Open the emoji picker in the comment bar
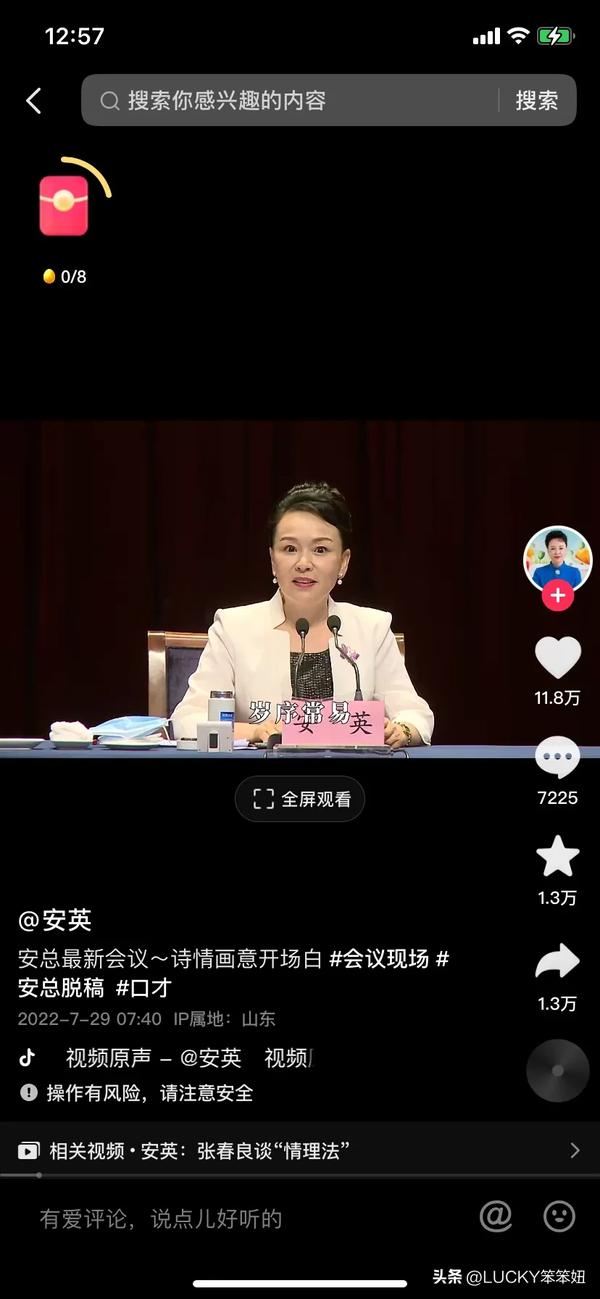The image size is (600, 1299). (x=559, y=1216)
